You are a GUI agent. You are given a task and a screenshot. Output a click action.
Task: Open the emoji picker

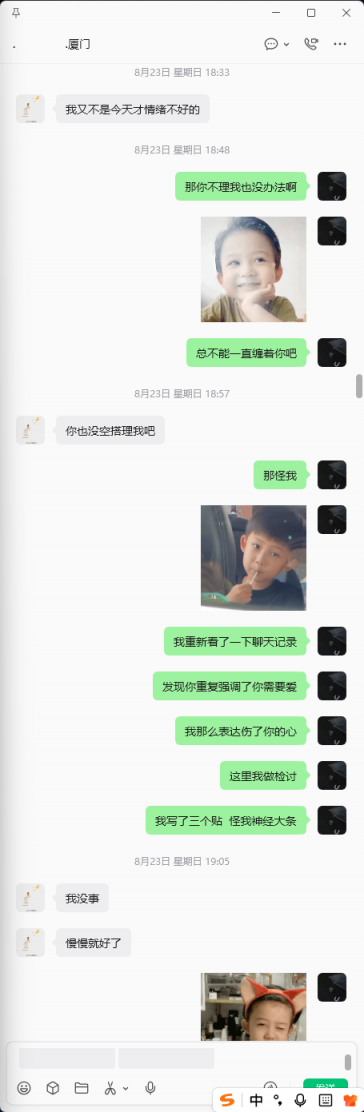pos(24,1087)
